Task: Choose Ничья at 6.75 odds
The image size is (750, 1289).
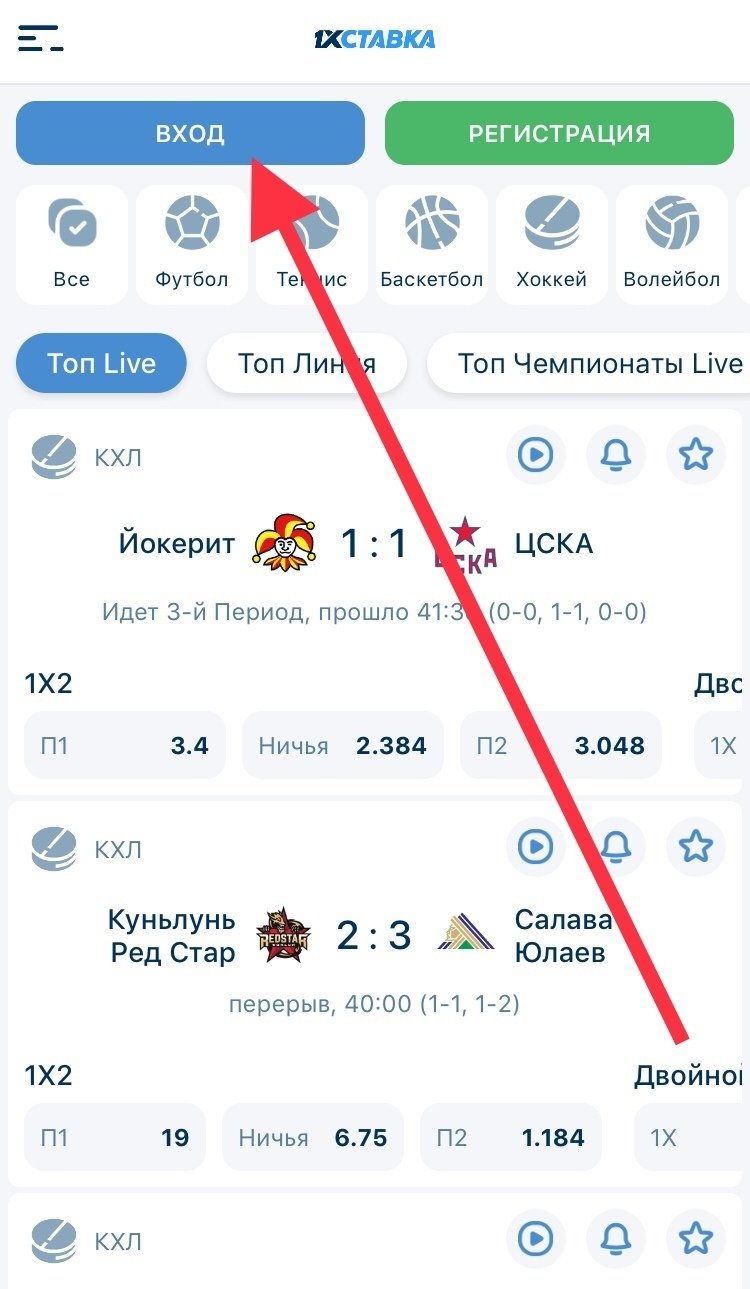Action: (312, 1137)
